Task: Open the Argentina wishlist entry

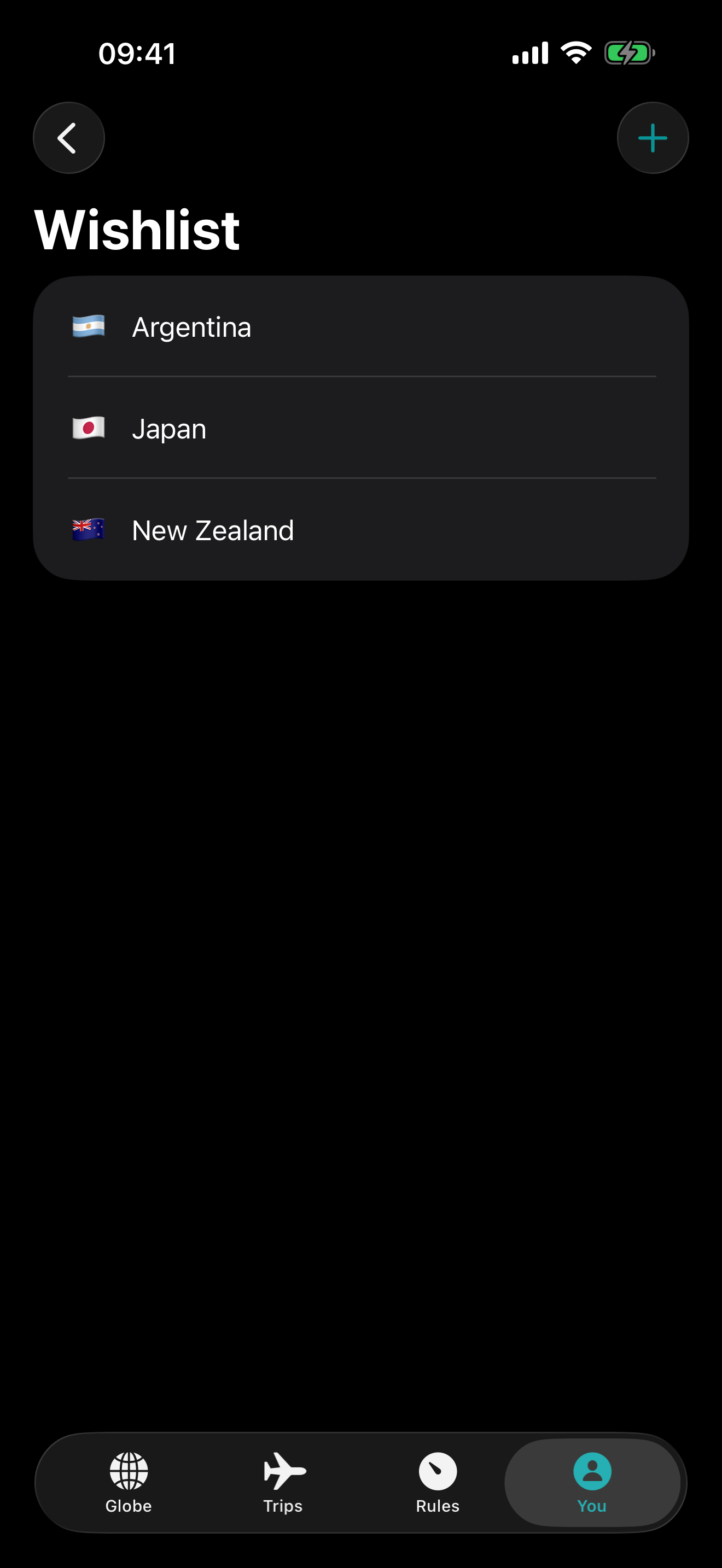Action: click(x=361, y=327)
